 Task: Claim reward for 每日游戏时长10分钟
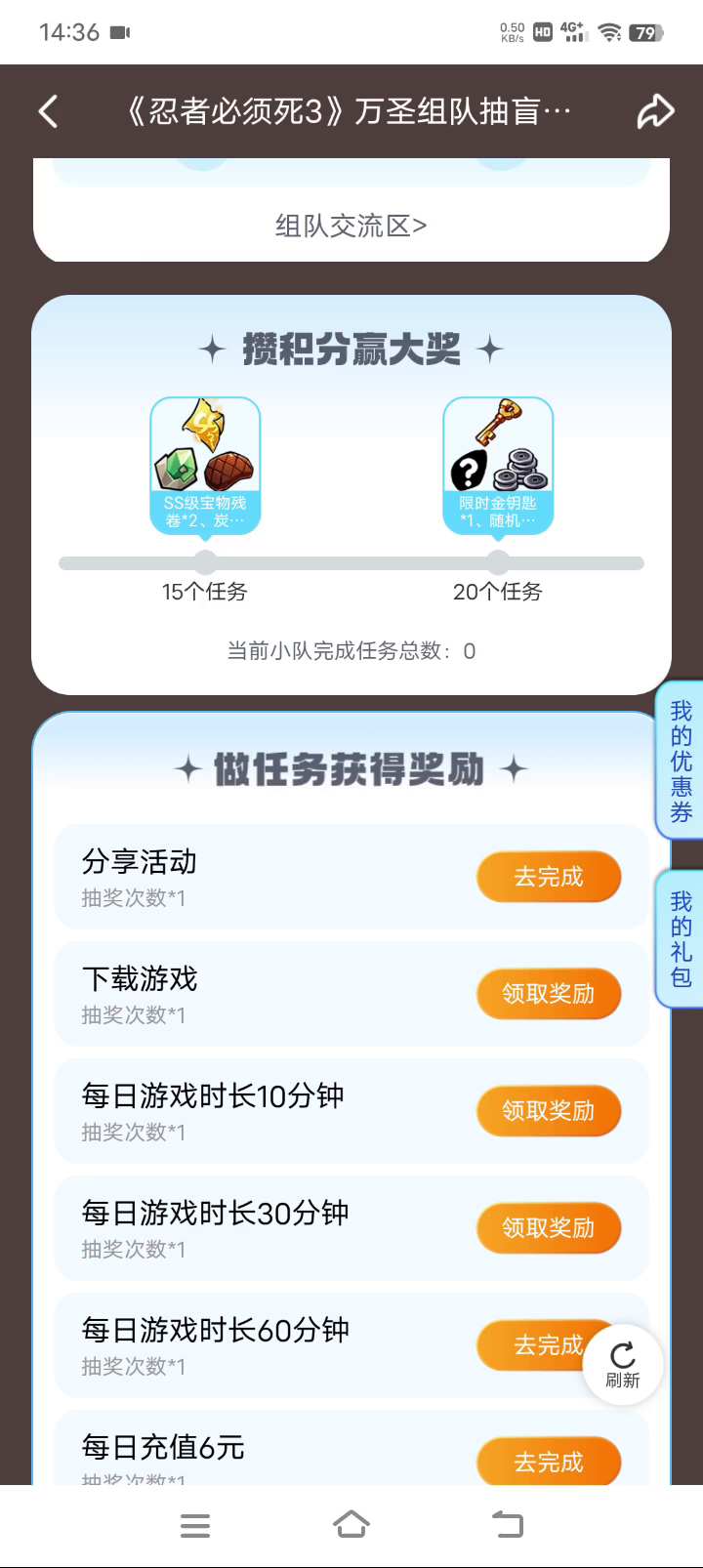click(548, 1111)
